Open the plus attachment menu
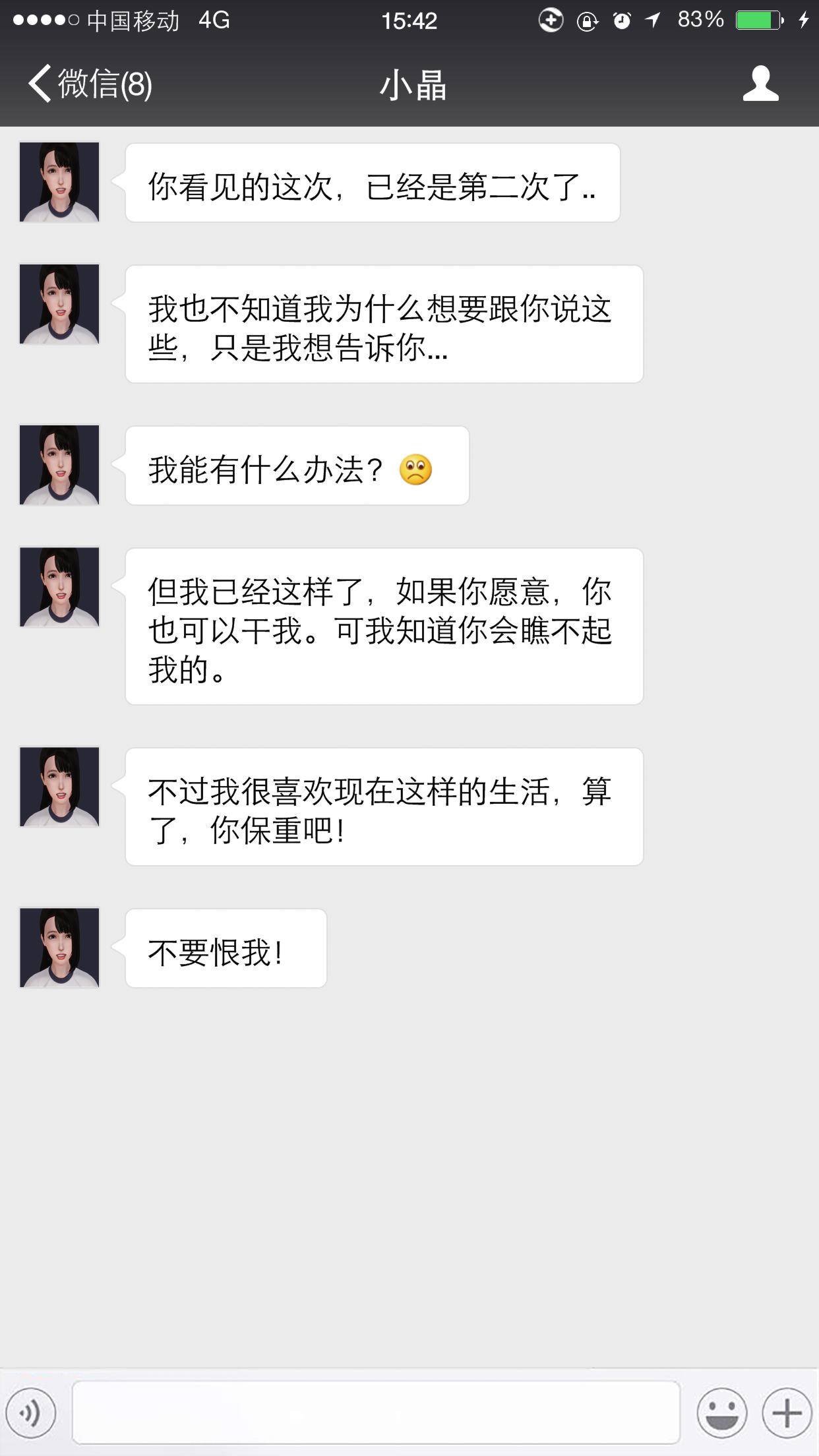Image resolution: width=819 pixels, height=1456 pixels. pyautogui.click(x=787, y=1413)
